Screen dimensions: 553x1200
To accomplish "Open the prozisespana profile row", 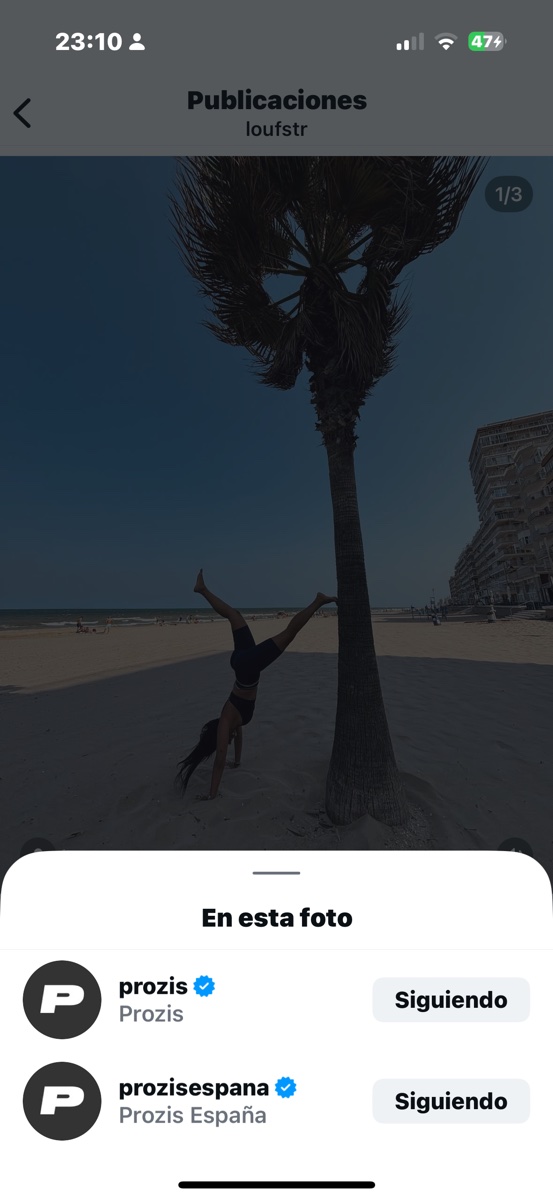I will [x=276, y=1101].
